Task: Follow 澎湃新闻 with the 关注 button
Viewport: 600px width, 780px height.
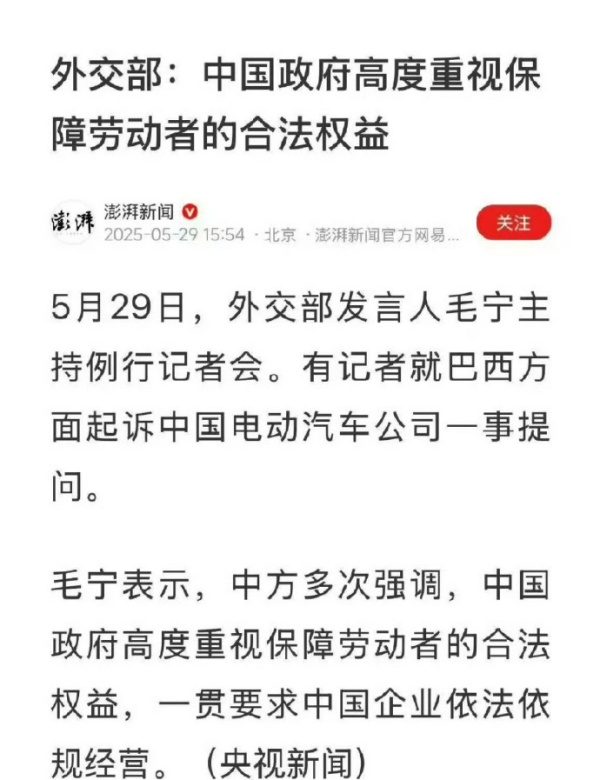Action: [513, 222]
